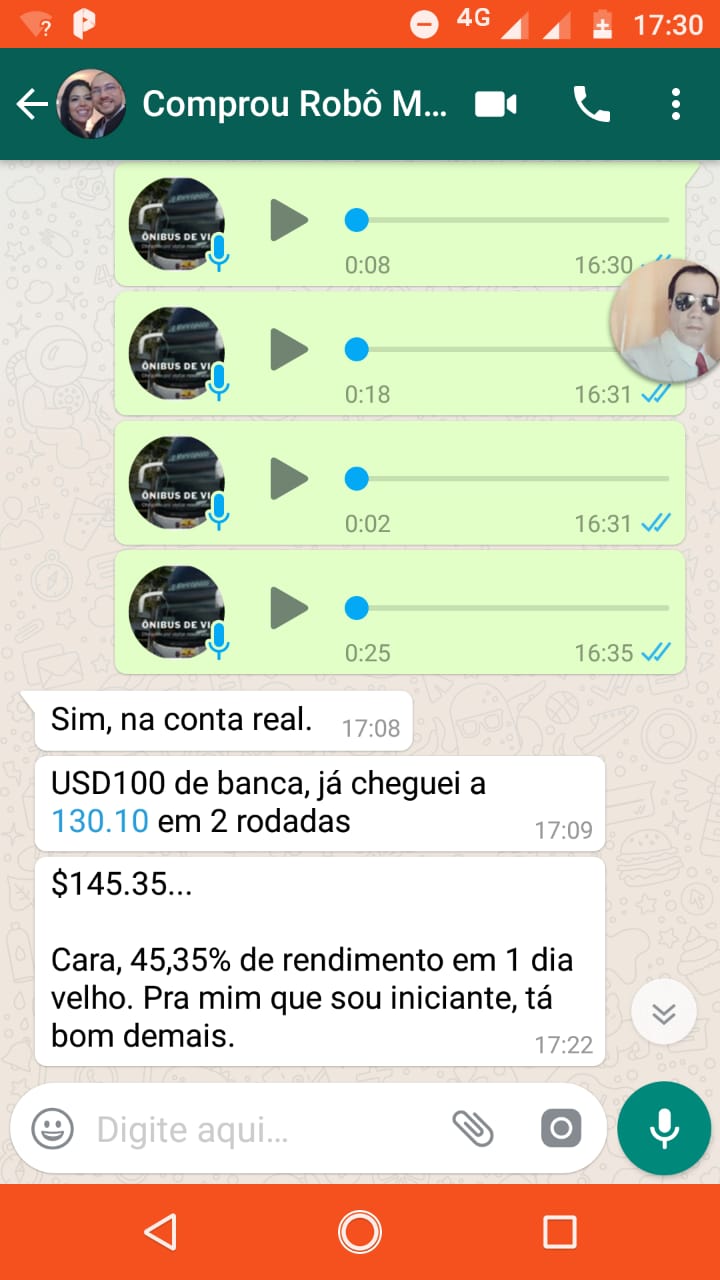
Task: Play the 0:08 voice message
Action: pos(289,220)
